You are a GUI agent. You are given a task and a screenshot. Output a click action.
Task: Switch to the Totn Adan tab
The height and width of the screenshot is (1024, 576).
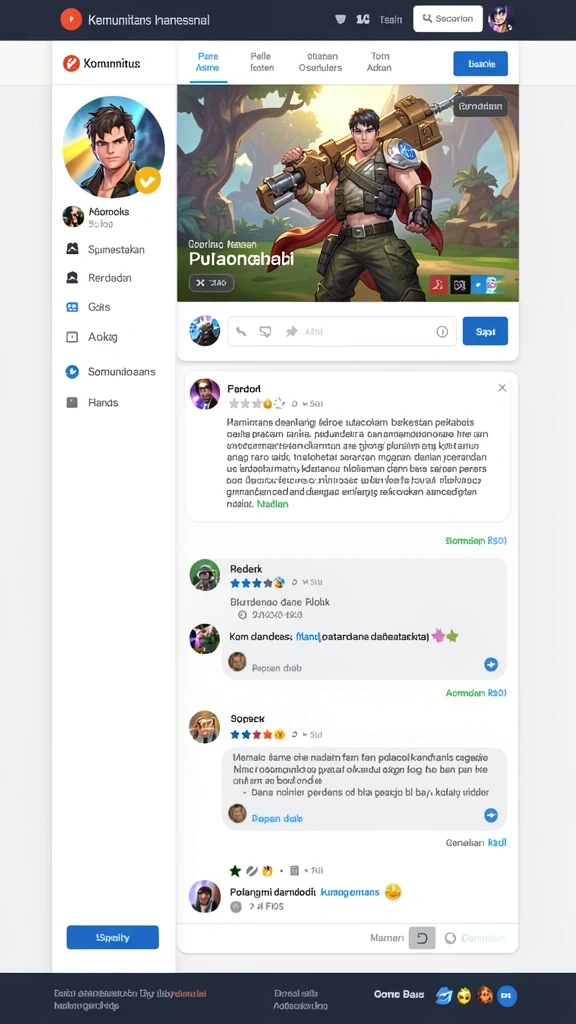pos(379,62)
